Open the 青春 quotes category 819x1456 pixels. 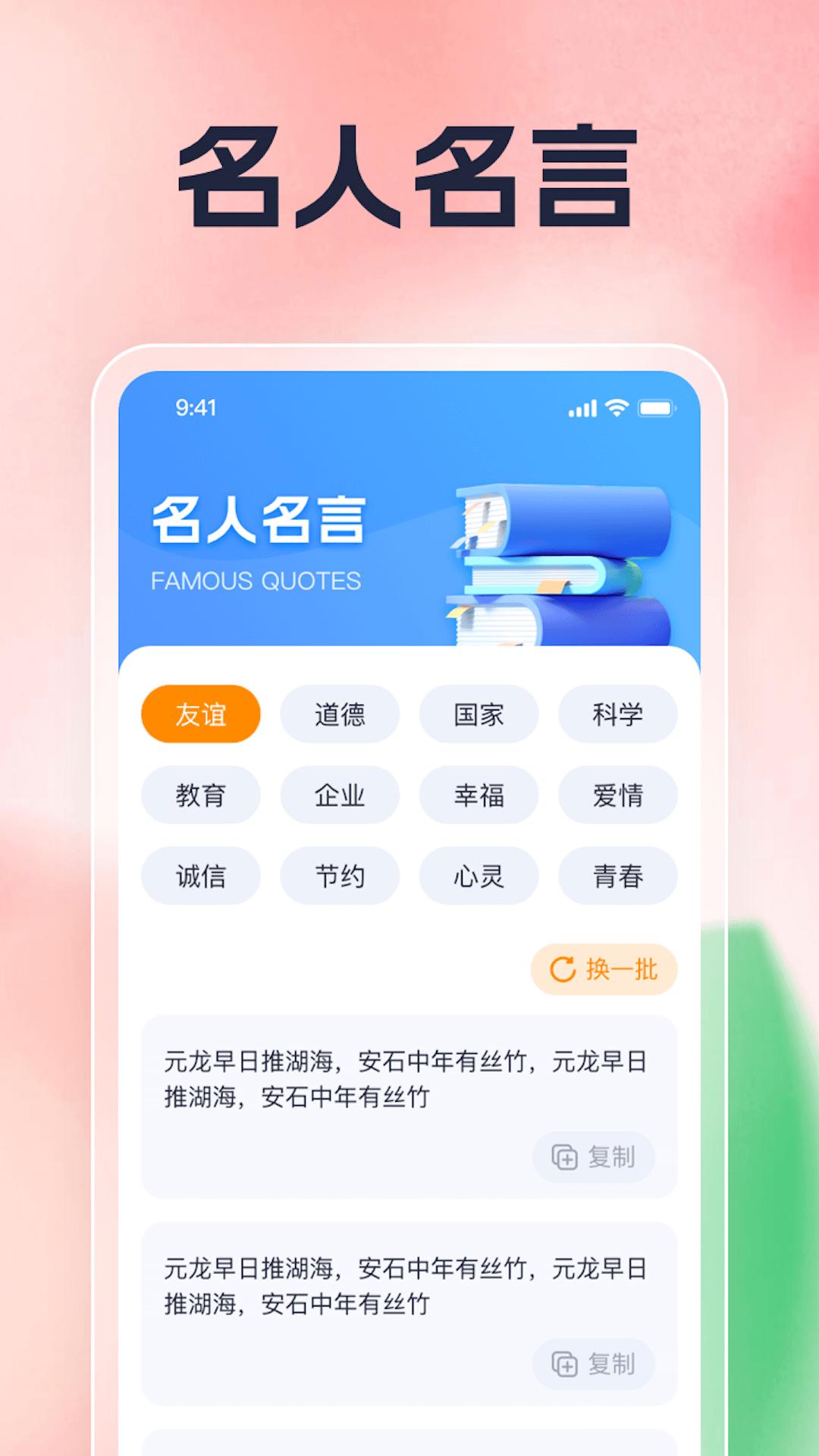click(x=618, y=876)
